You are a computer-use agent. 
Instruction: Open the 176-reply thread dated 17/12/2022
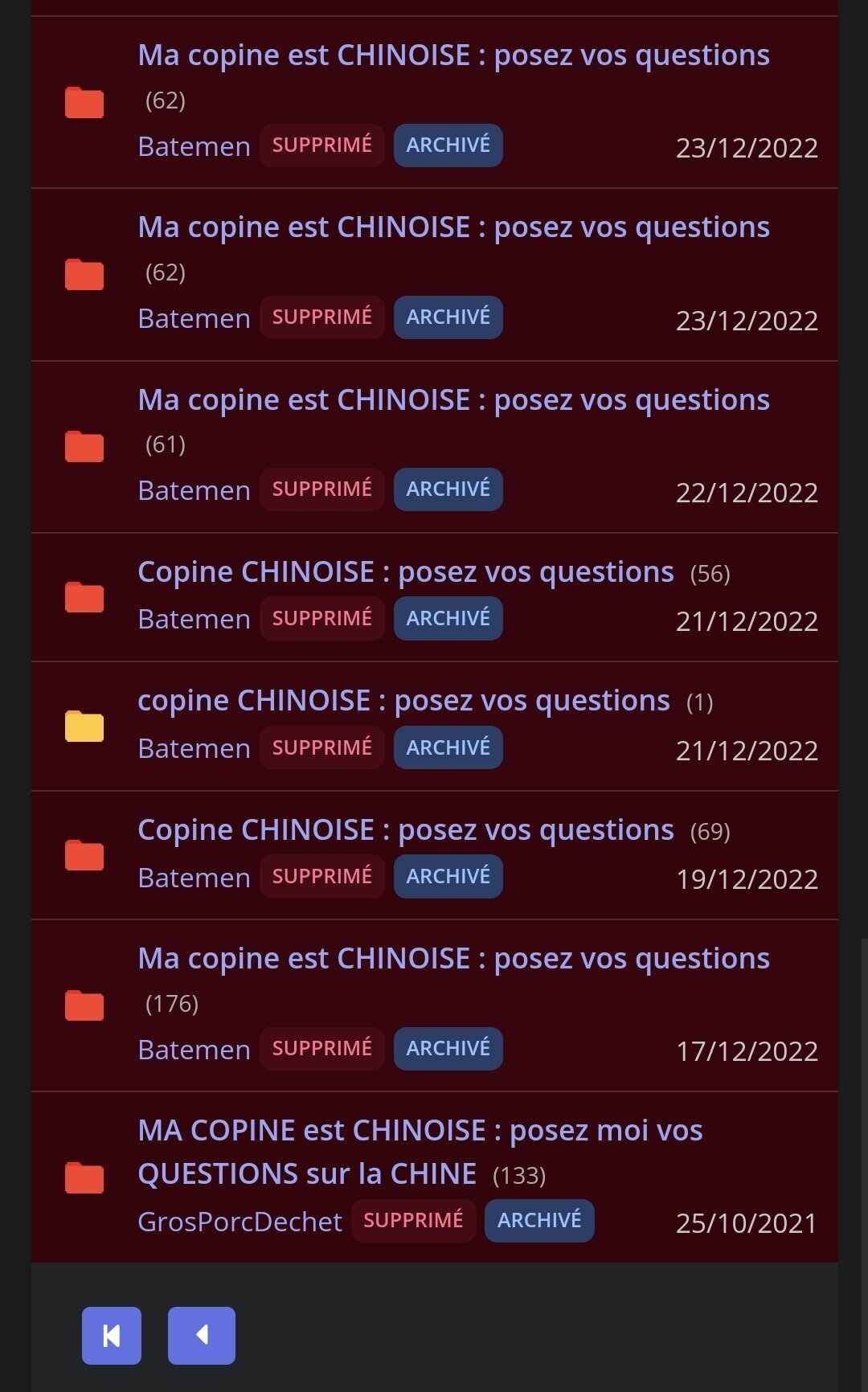coord(453,959)
